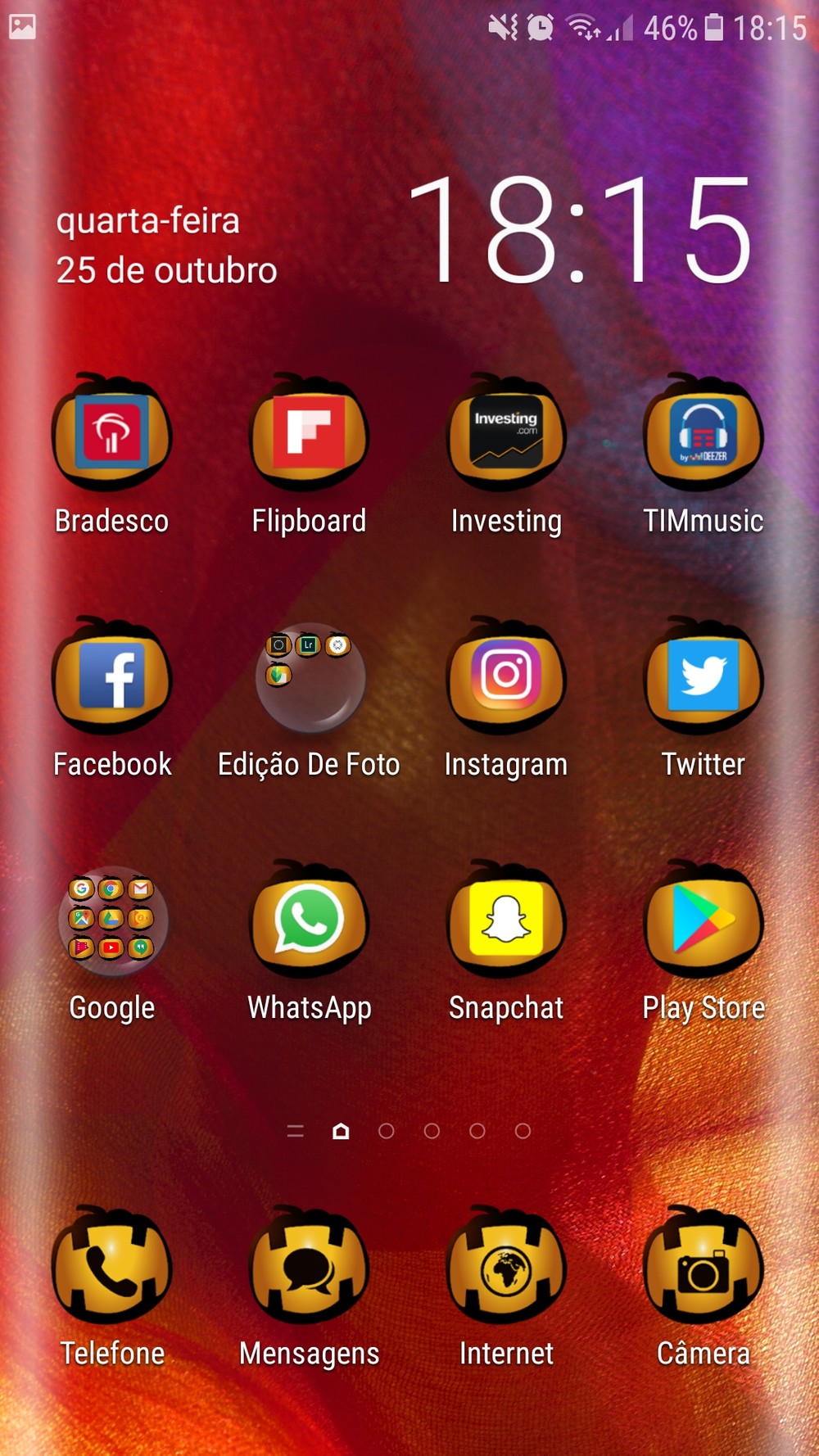Launch Flipboard
The height and width of the screenshot is (1456, 819).
coord(309,434)
